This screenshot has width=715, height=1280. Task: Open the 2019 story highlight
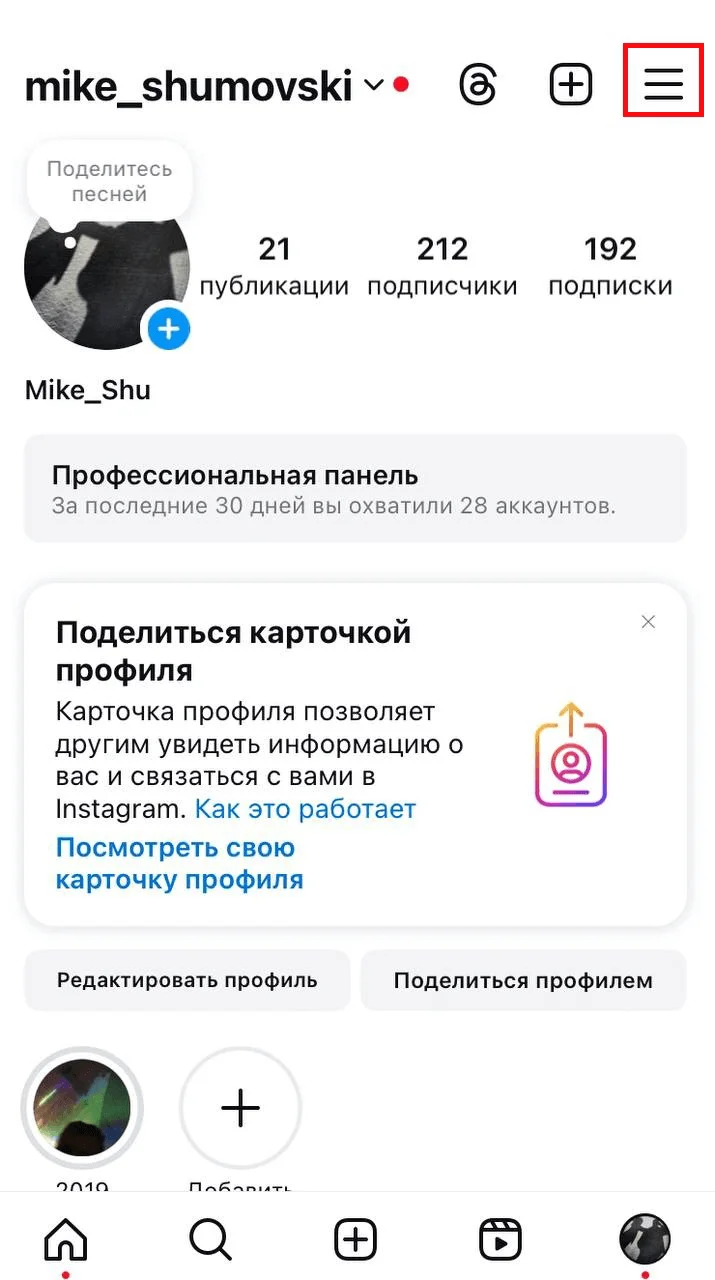[x=82, y=1108]
